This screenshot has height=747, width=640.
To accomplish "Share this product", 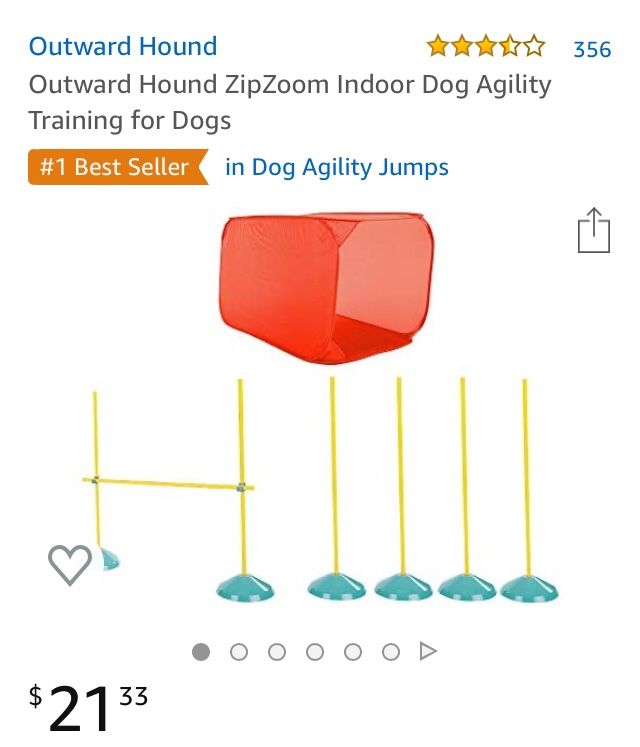I will 593,231.
